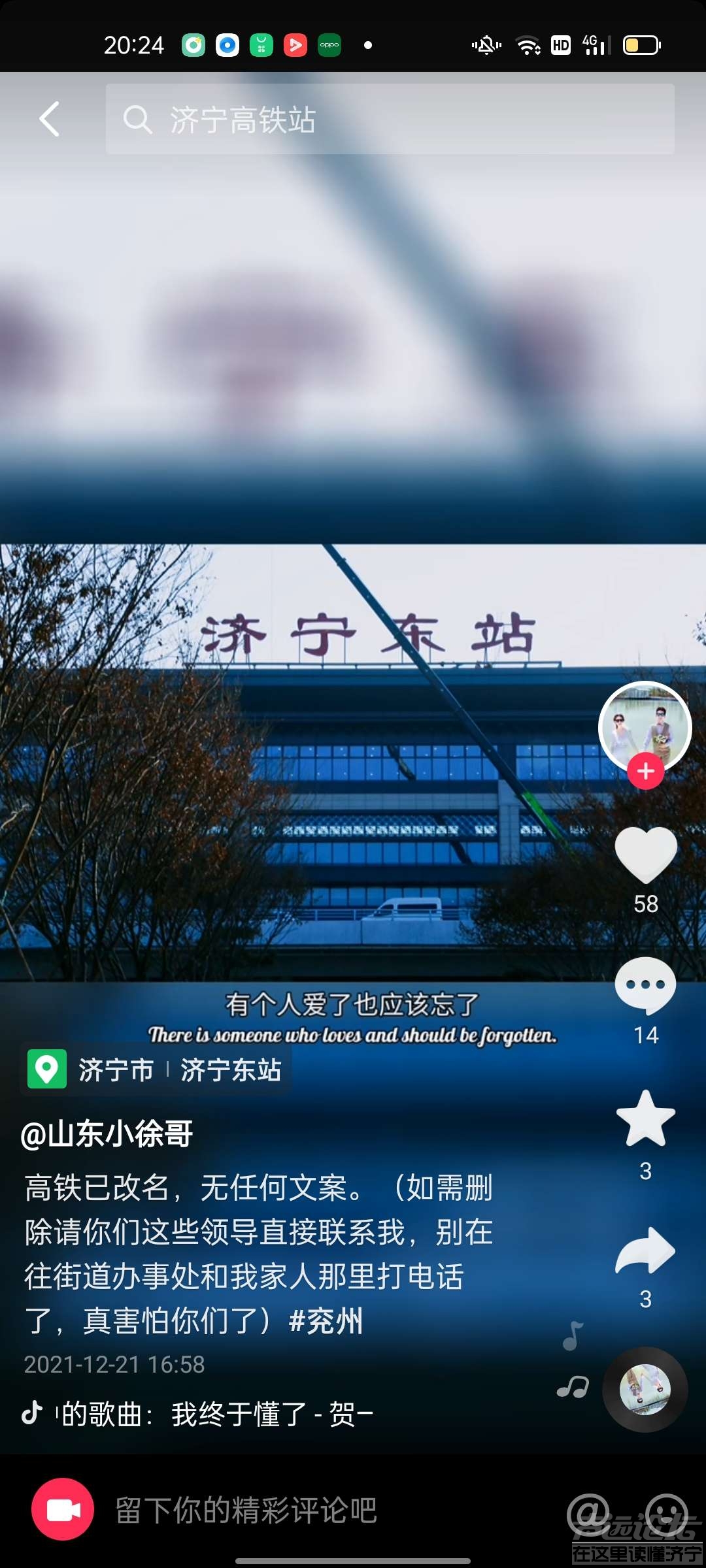This screenshot has height=1568, width=706.
Task: Open the spinning music disc
Action: coord(645,1390)
